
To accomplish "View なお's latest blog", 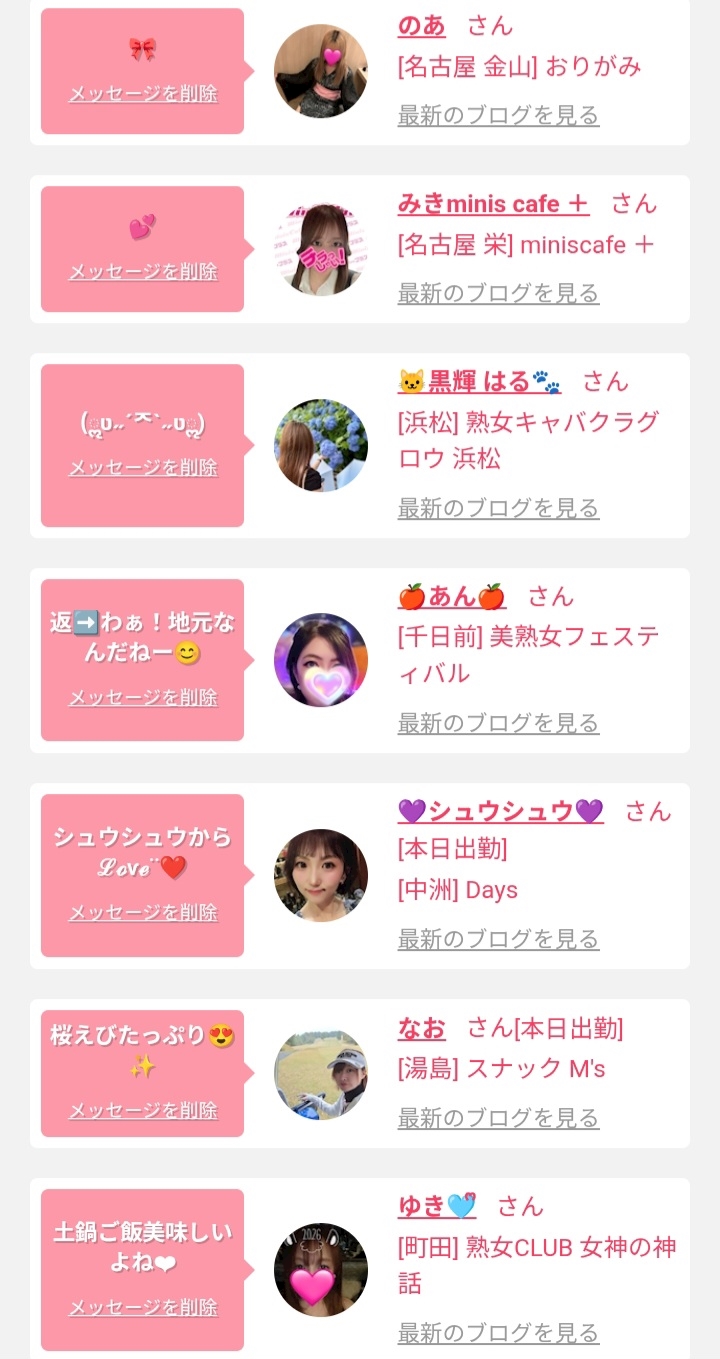I will tap(498, 1118).
